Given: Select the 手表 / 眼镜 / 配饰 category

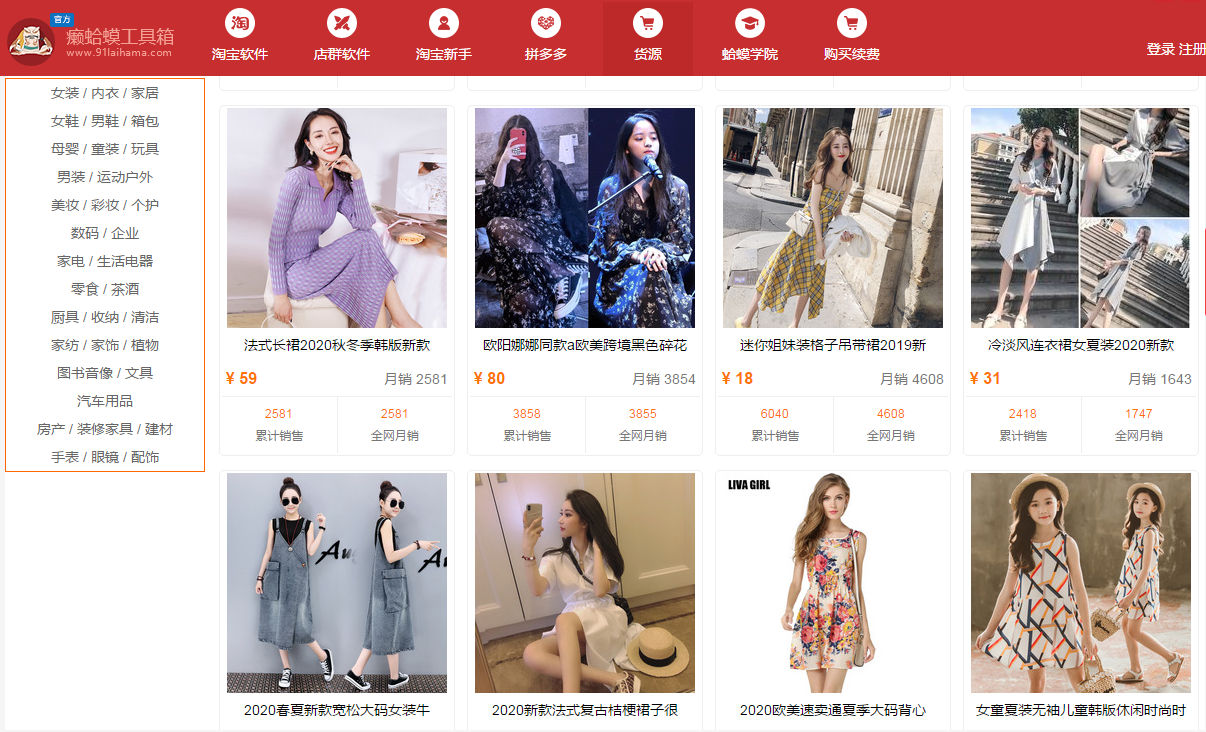Looking at the screenshot, I should [x=105, y=457].
